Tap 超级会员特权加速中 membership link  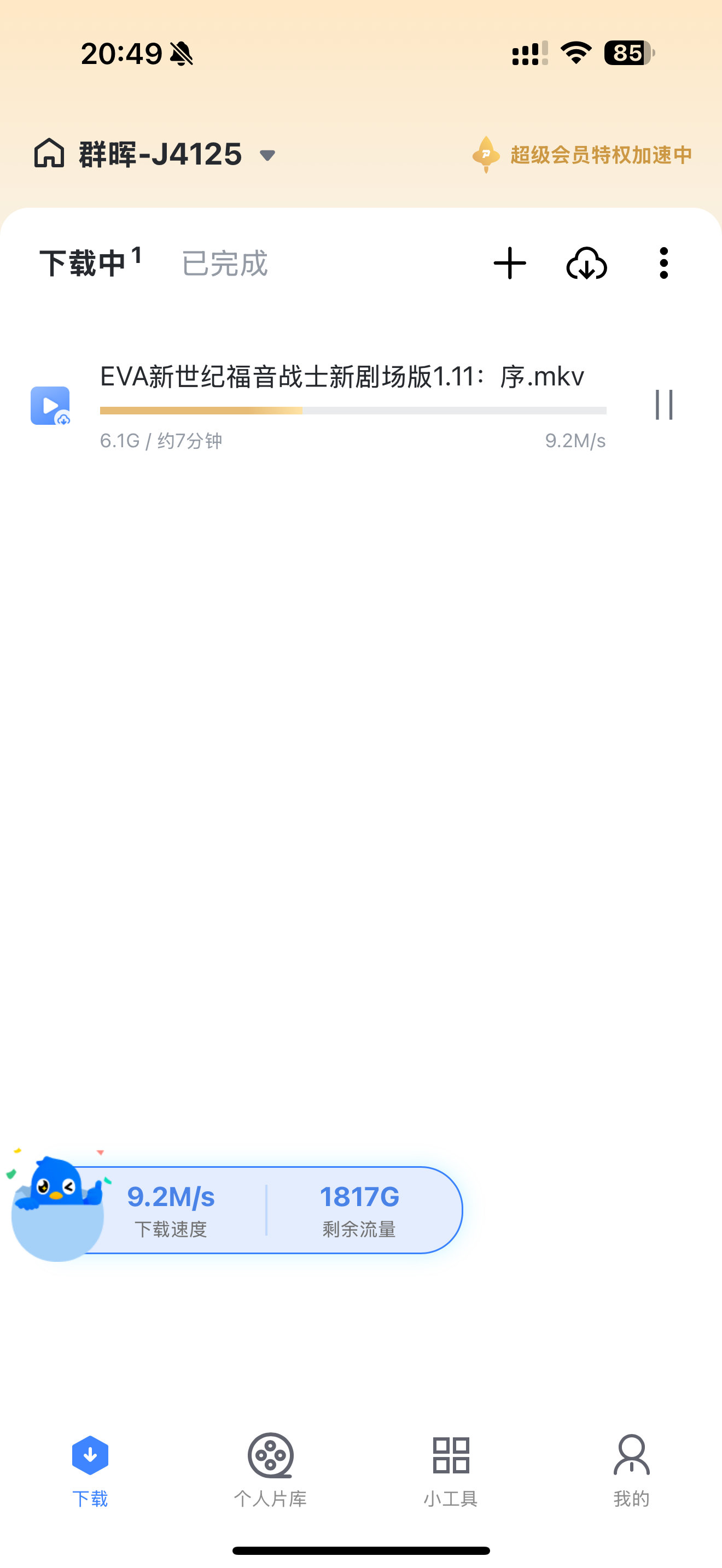(x=583, y=155)
